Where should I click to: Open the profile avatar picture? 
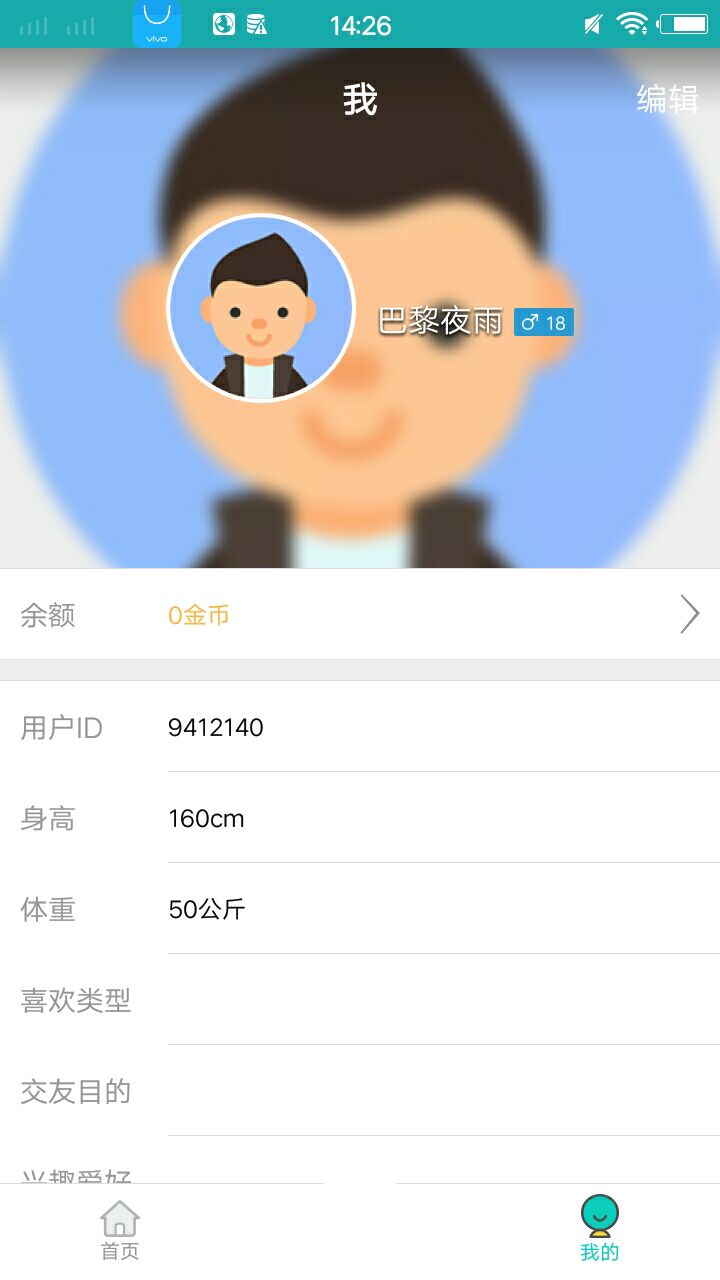(261, 308)
